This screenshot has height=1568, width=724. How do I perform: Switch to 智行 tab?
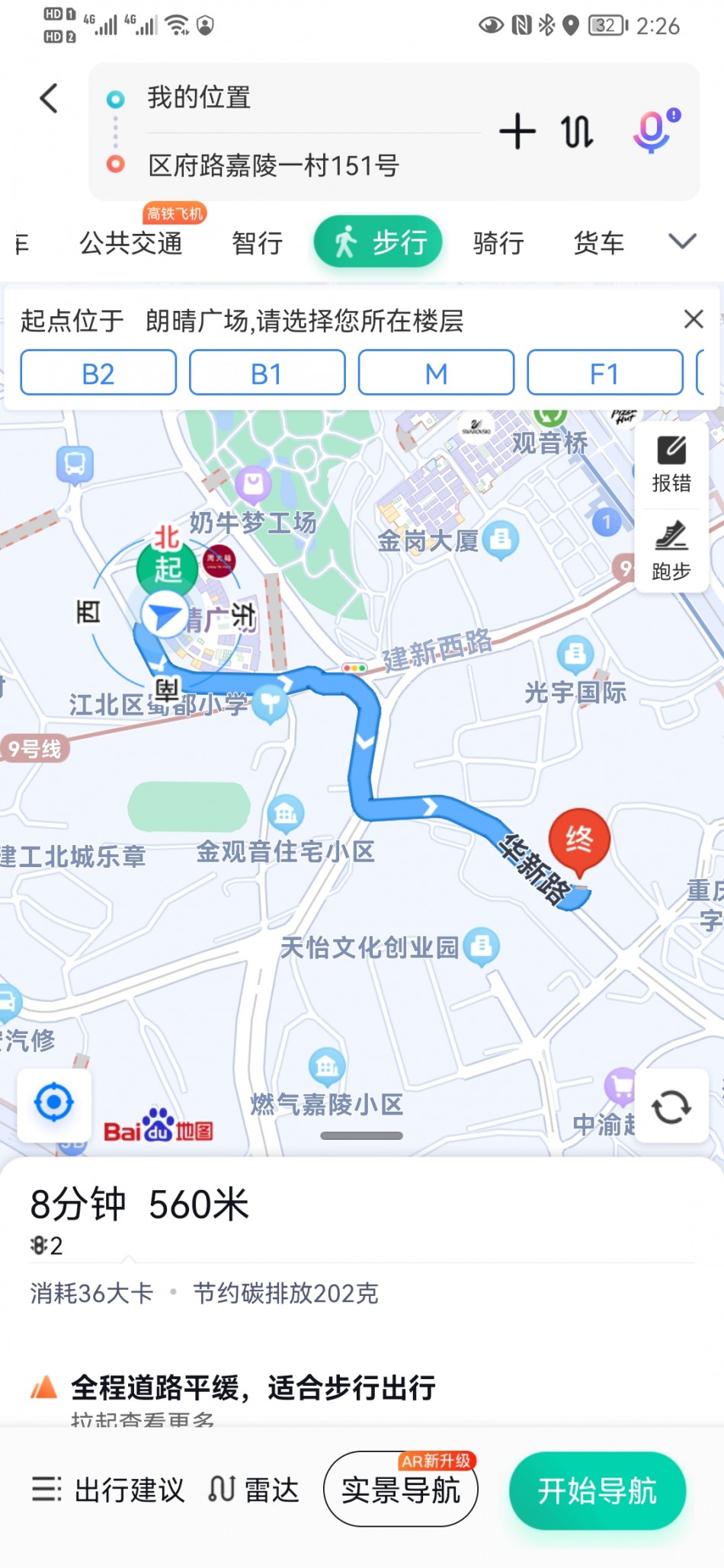pos(258,243)
